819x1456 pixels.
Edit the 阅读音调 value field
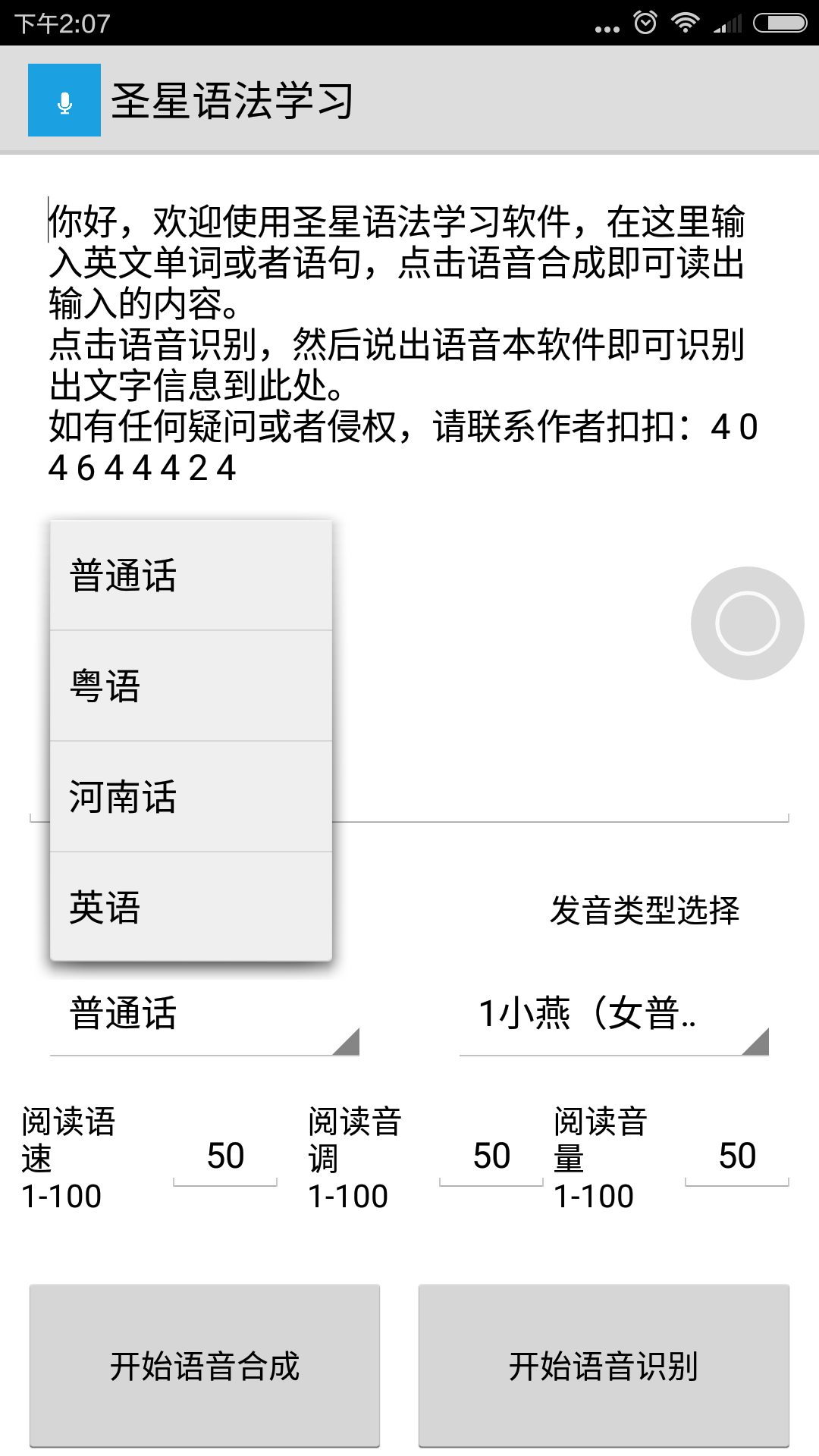(x=491, y=1157)
